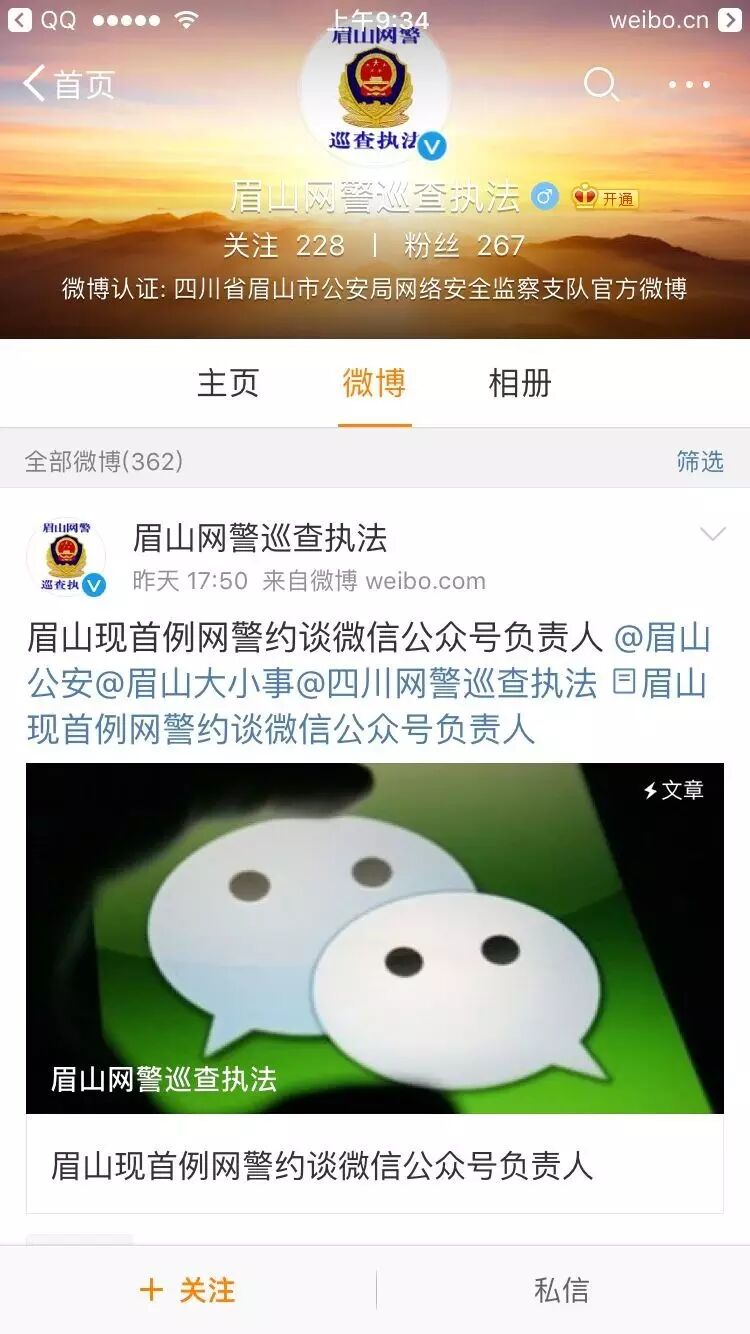Select the 微博 tab
This screenshot has width=750, height=1334.
coord(374,384)
